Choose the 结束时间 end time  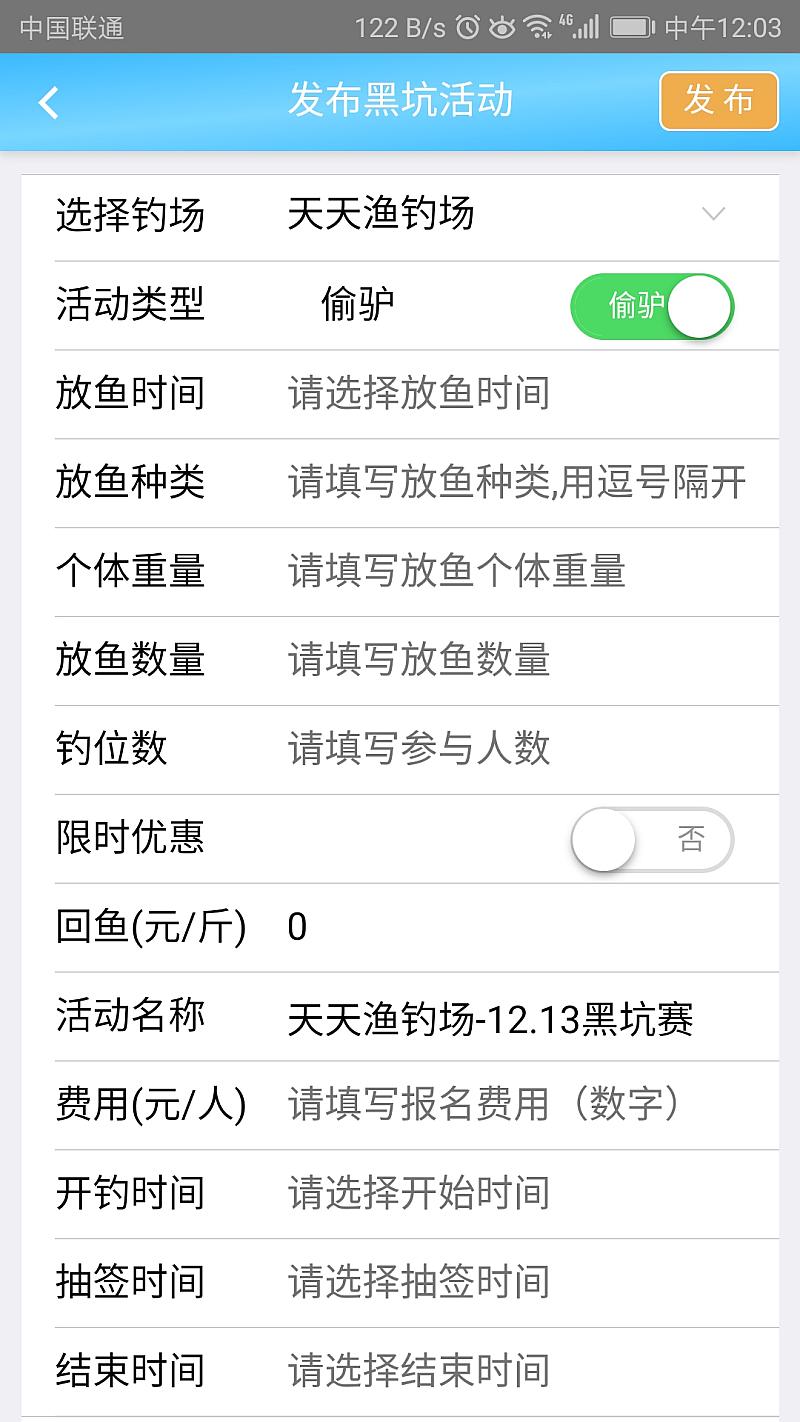click(520, 1371)
